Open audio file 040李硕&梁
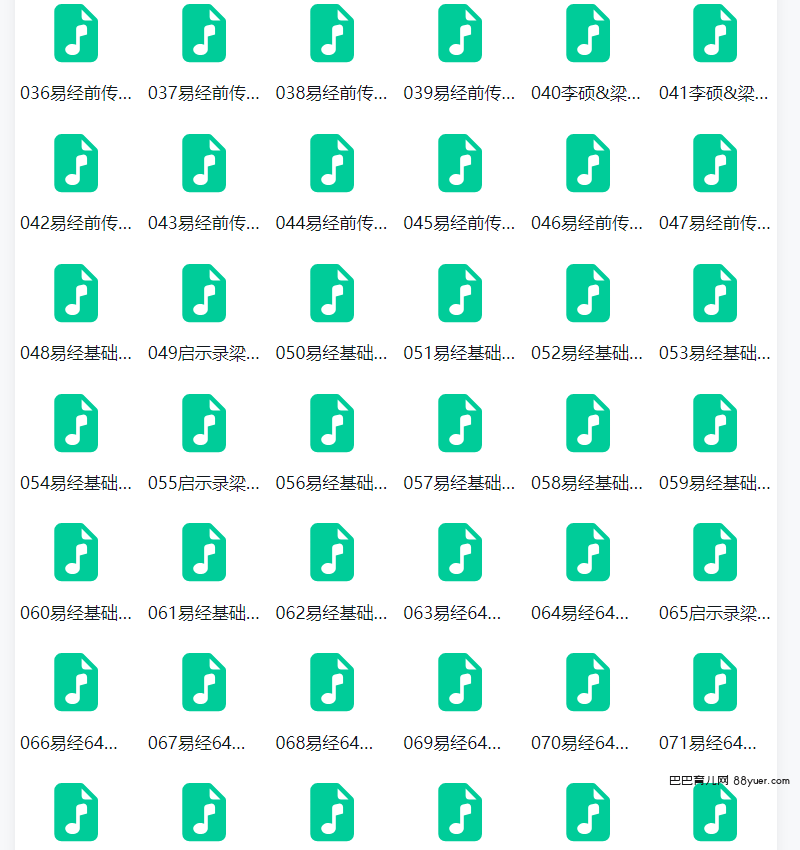 (x=588, y=34)
